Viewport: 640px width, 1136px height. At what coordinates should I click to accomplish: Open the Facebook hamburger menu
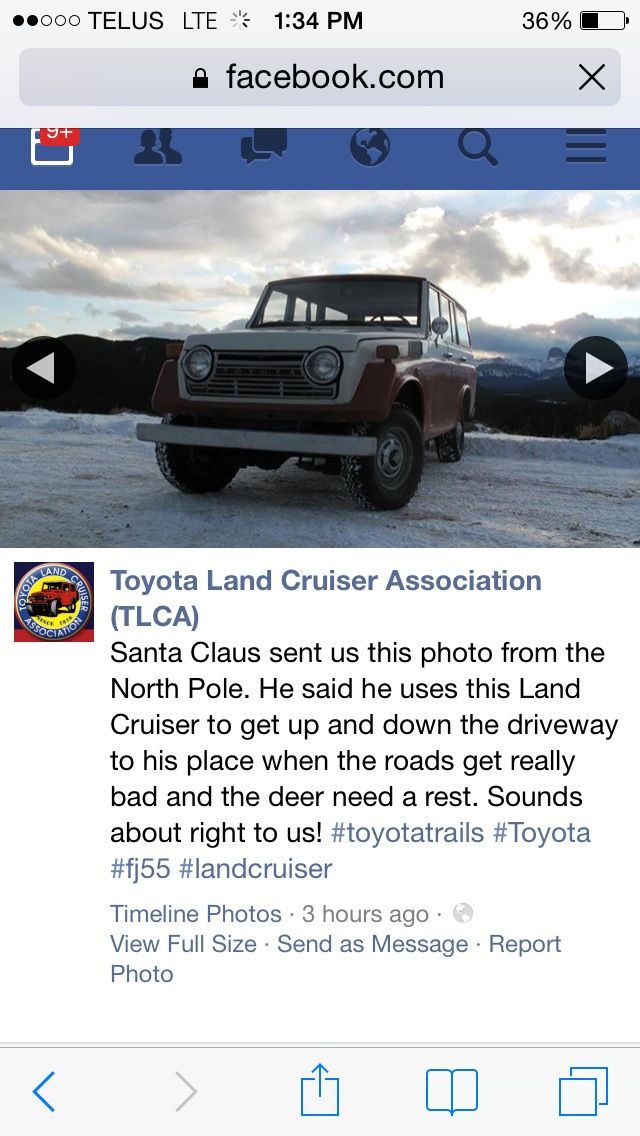pos(586,148)
